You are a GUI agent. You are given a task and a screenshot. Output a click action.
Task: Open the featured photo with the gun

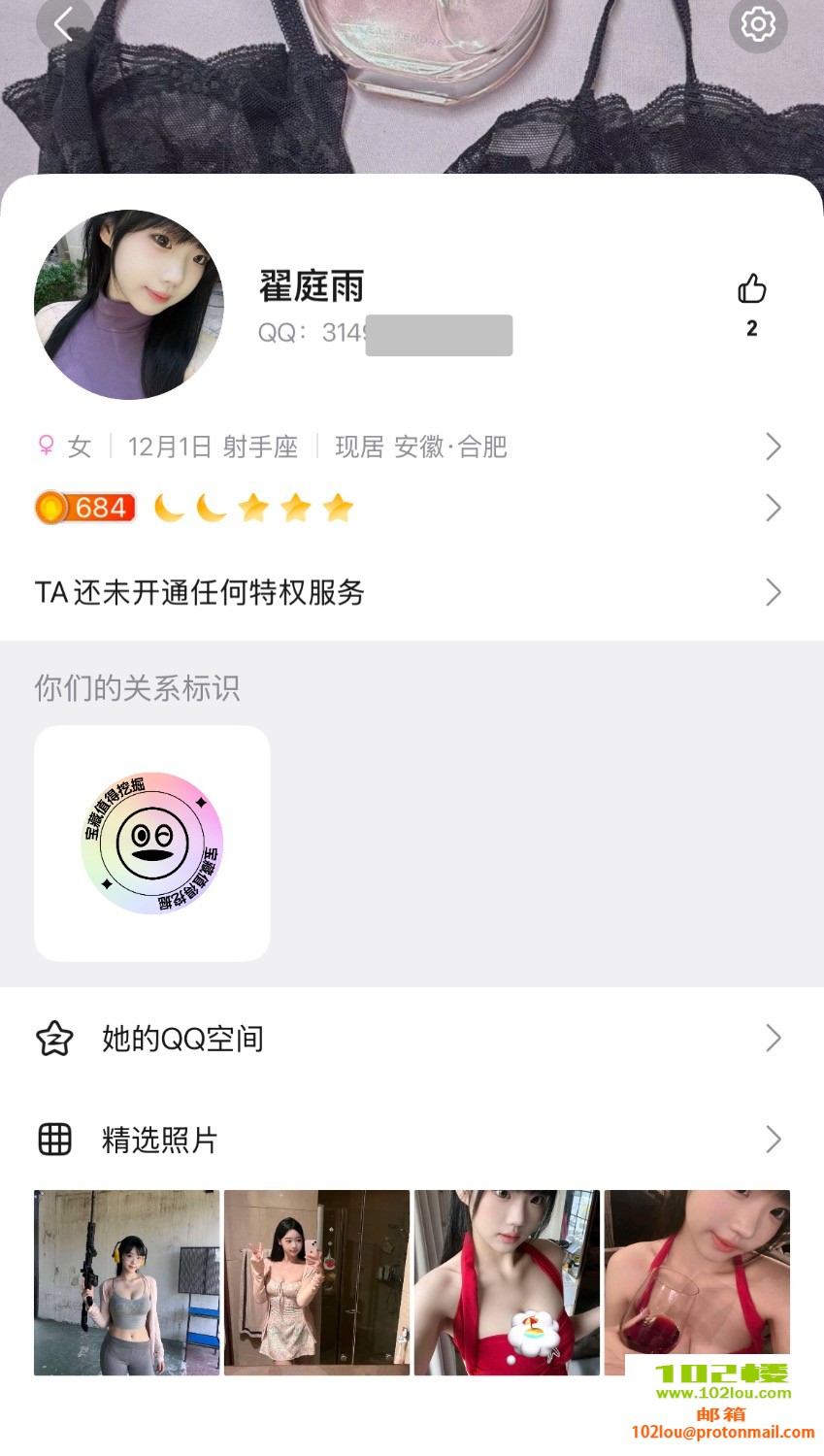tap(127, 1282)
